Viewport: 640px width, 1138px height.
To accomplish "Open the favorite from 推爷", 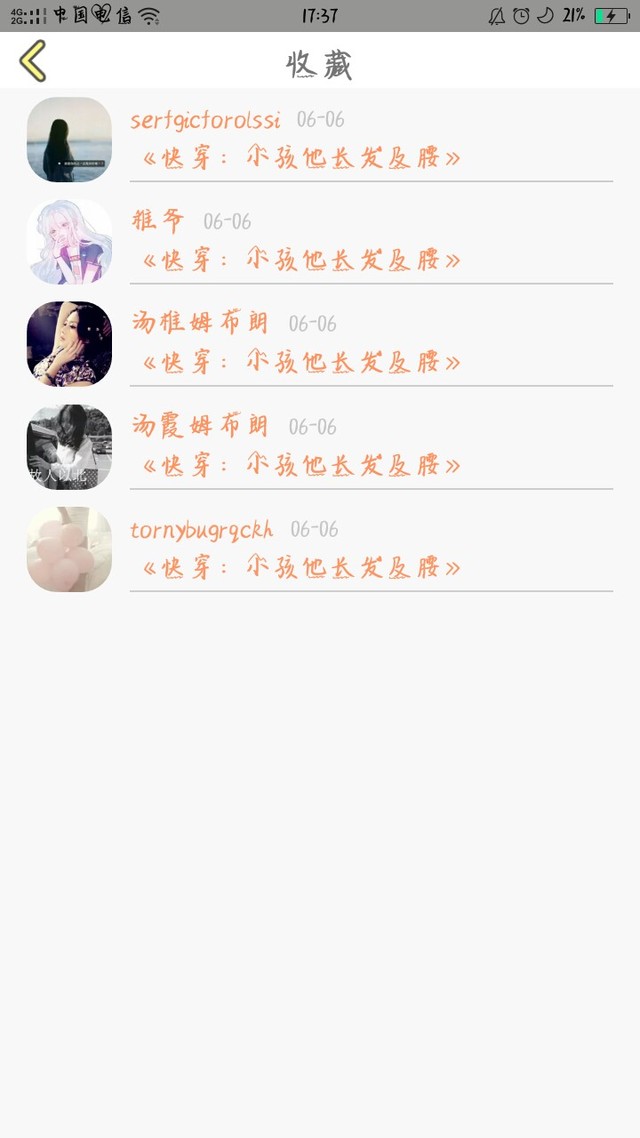I will click(x=320, y=242).
